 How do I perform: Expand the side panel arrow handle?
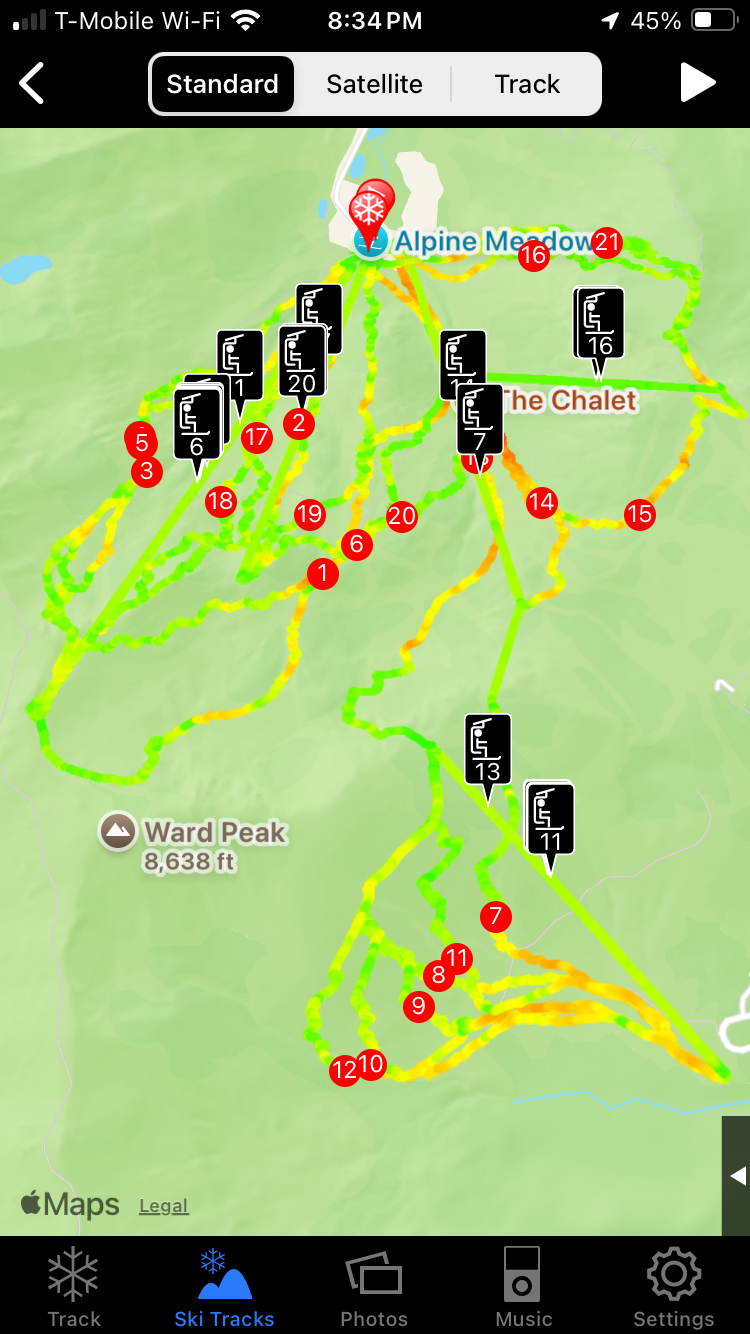click(737, 1176)
